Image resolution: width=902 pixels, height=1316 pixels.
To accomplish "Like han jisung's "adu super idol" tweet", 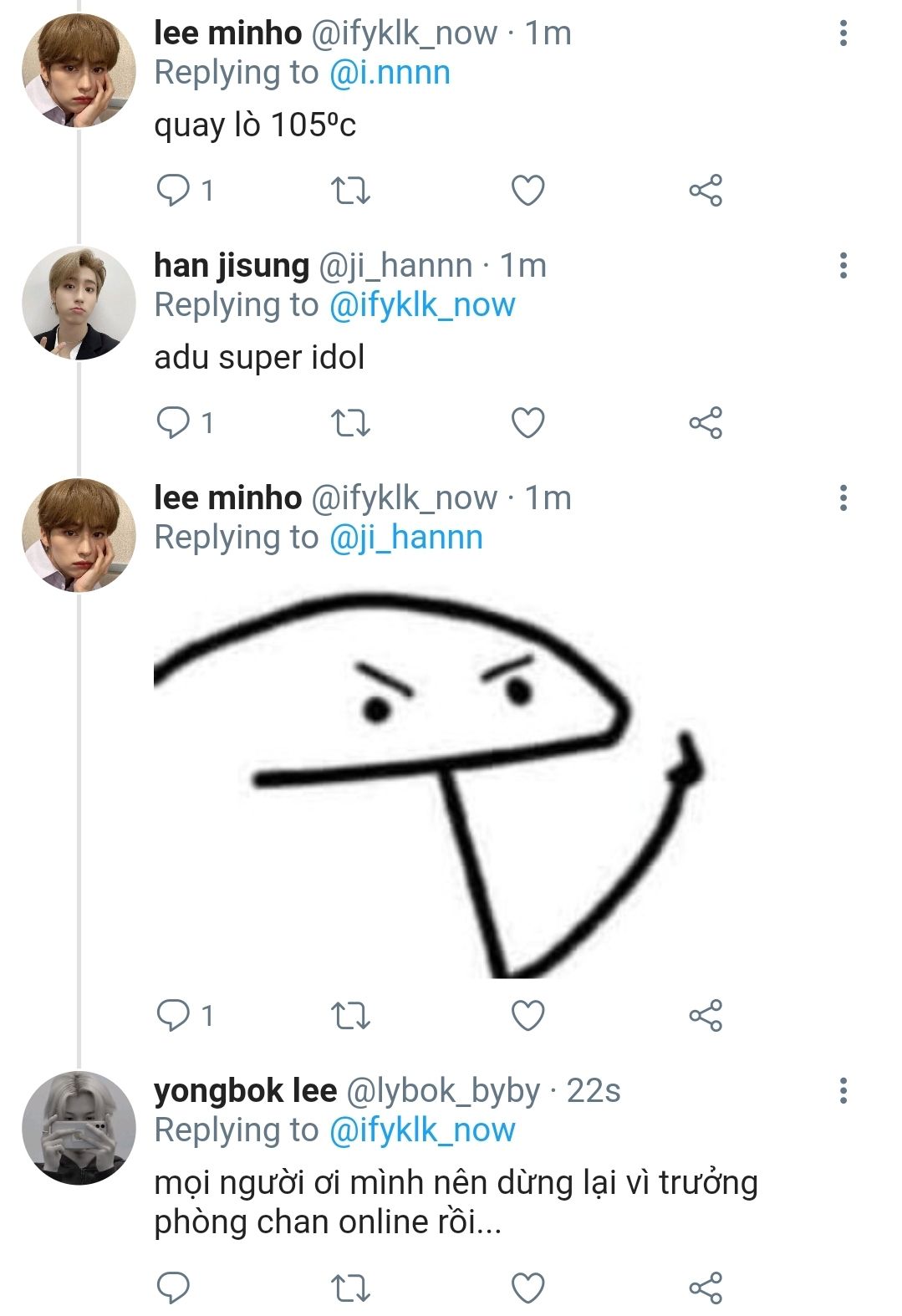I will point(527,423).
